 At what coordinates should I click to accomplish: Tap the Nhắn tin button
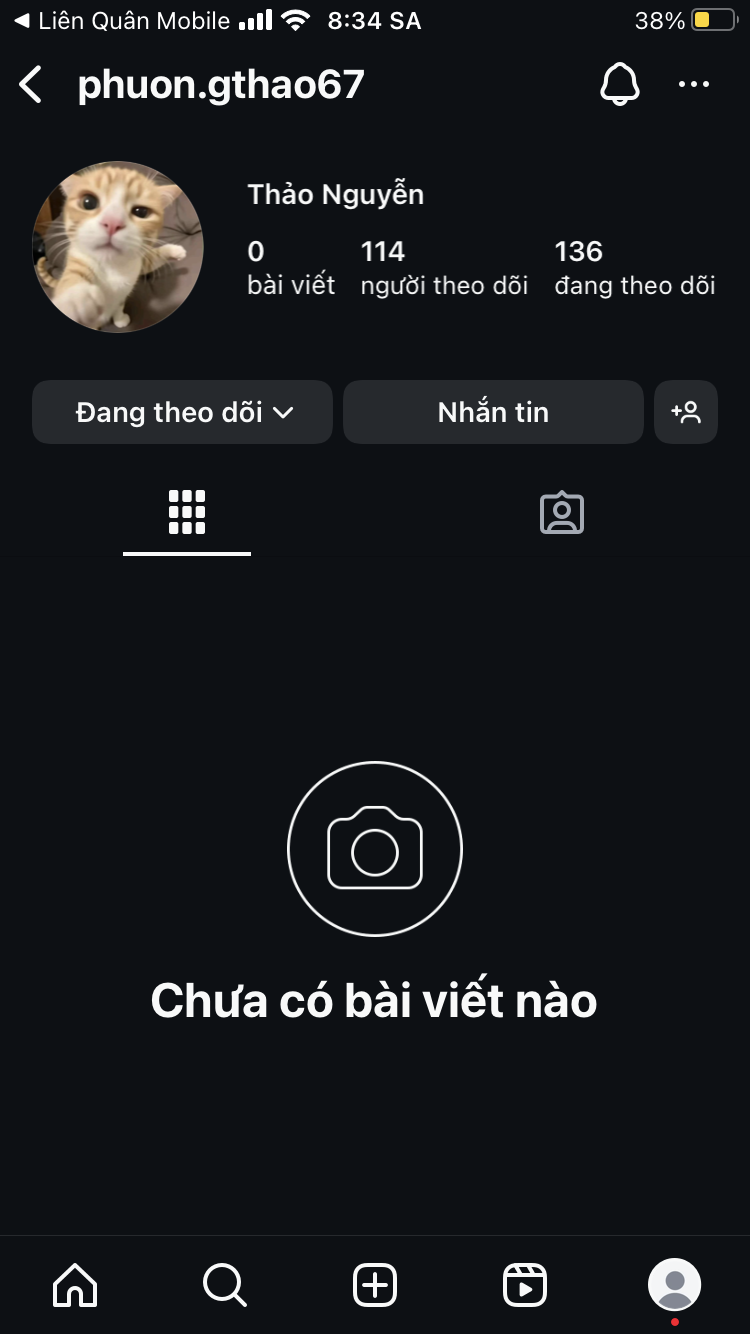coord(493,412)
